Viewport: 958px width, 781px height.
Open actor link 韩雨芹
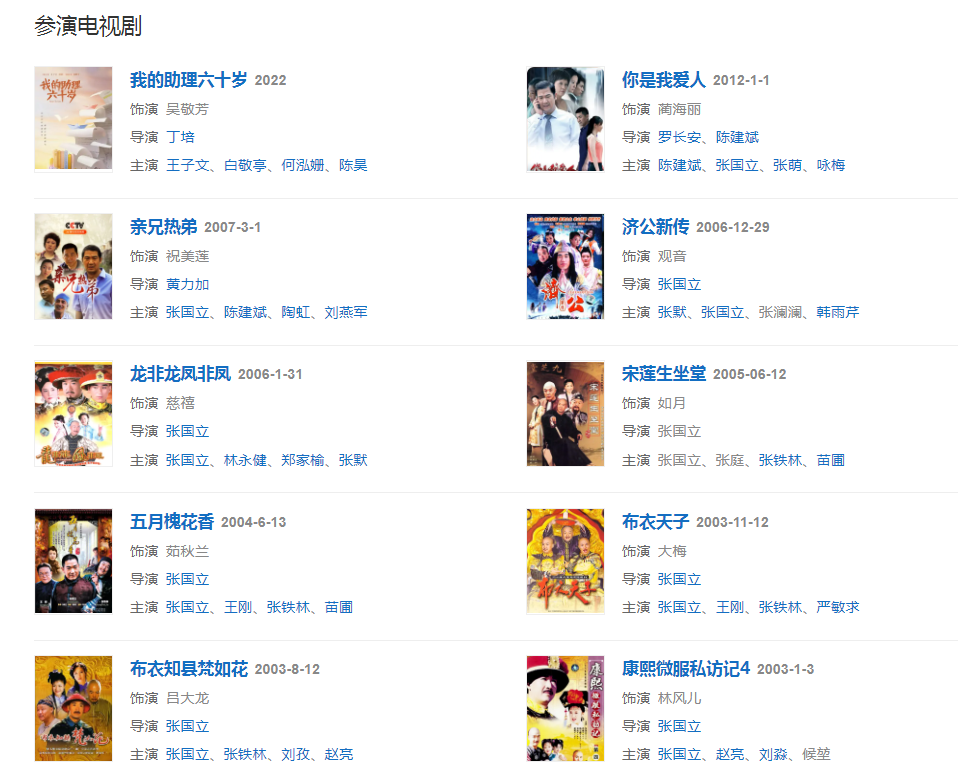coord(837,313)
